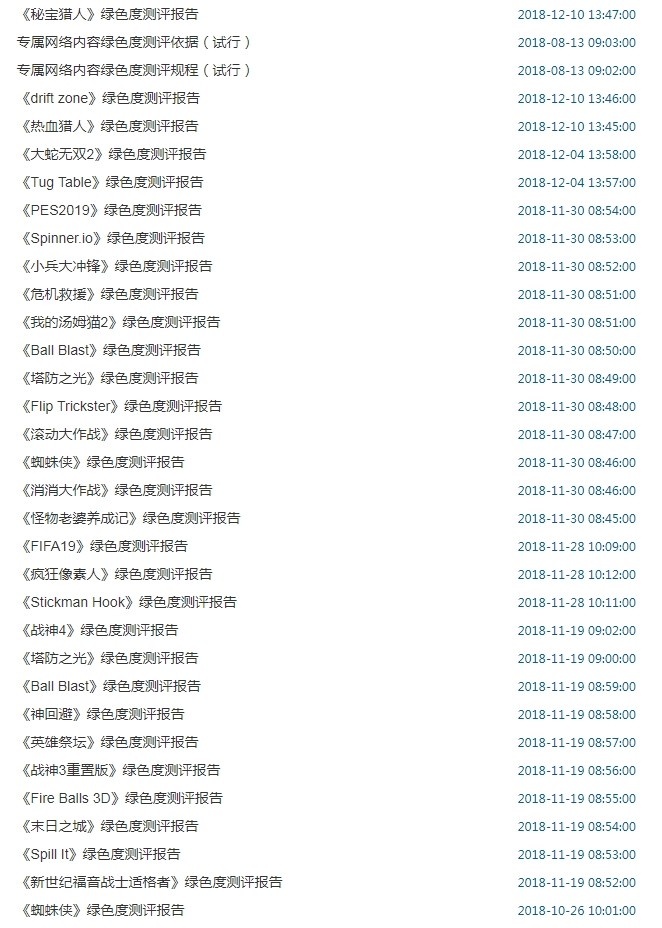
Task: Open 专属网络内容绿色度测评规程（试行）
Action: click(x=134, y=70)
